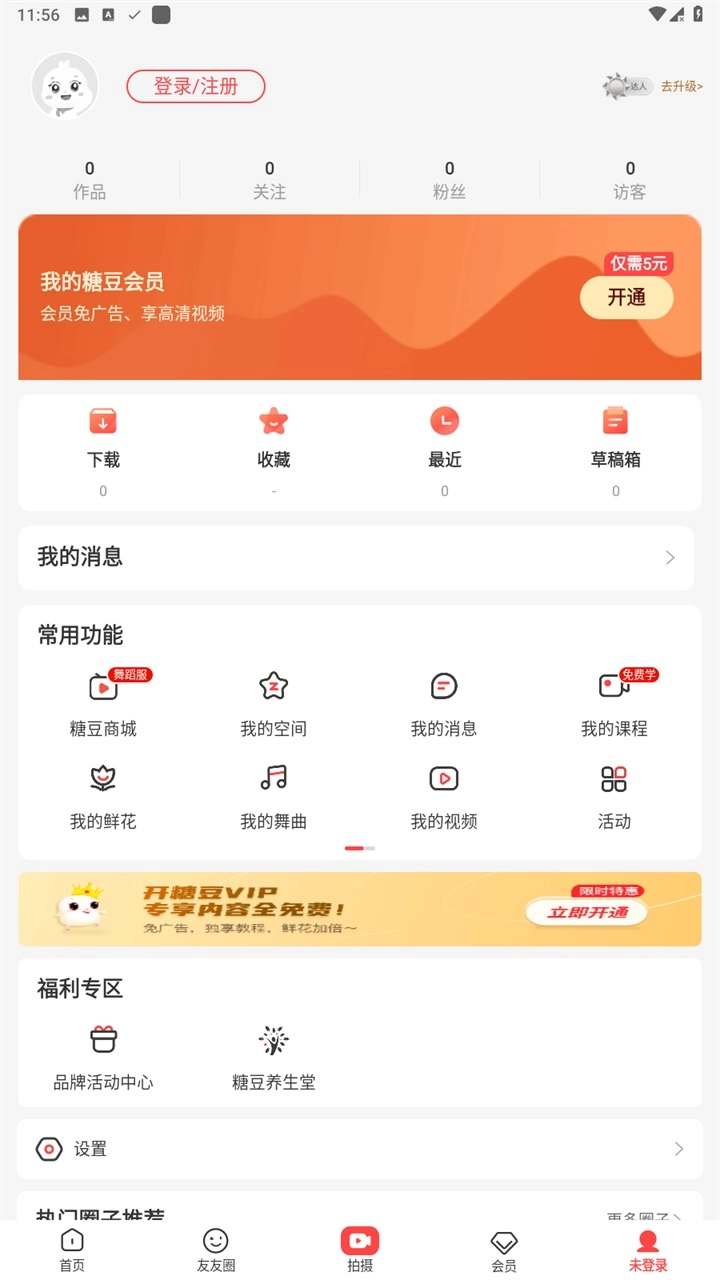
Task: Tap the page indicator dots under 常用功能
Action: (358, 847)
